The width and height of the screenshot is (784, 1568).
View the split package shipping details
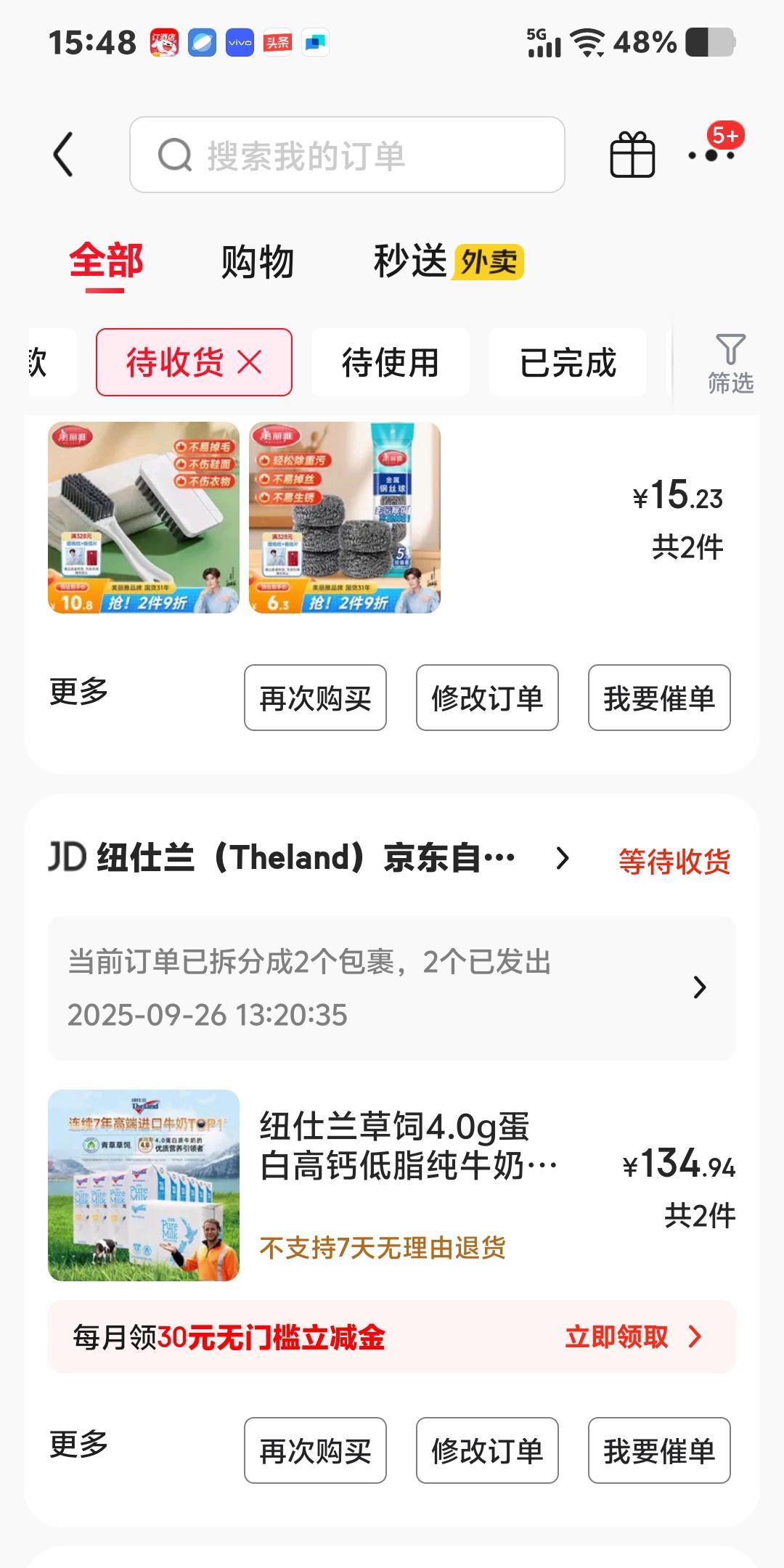392,988
